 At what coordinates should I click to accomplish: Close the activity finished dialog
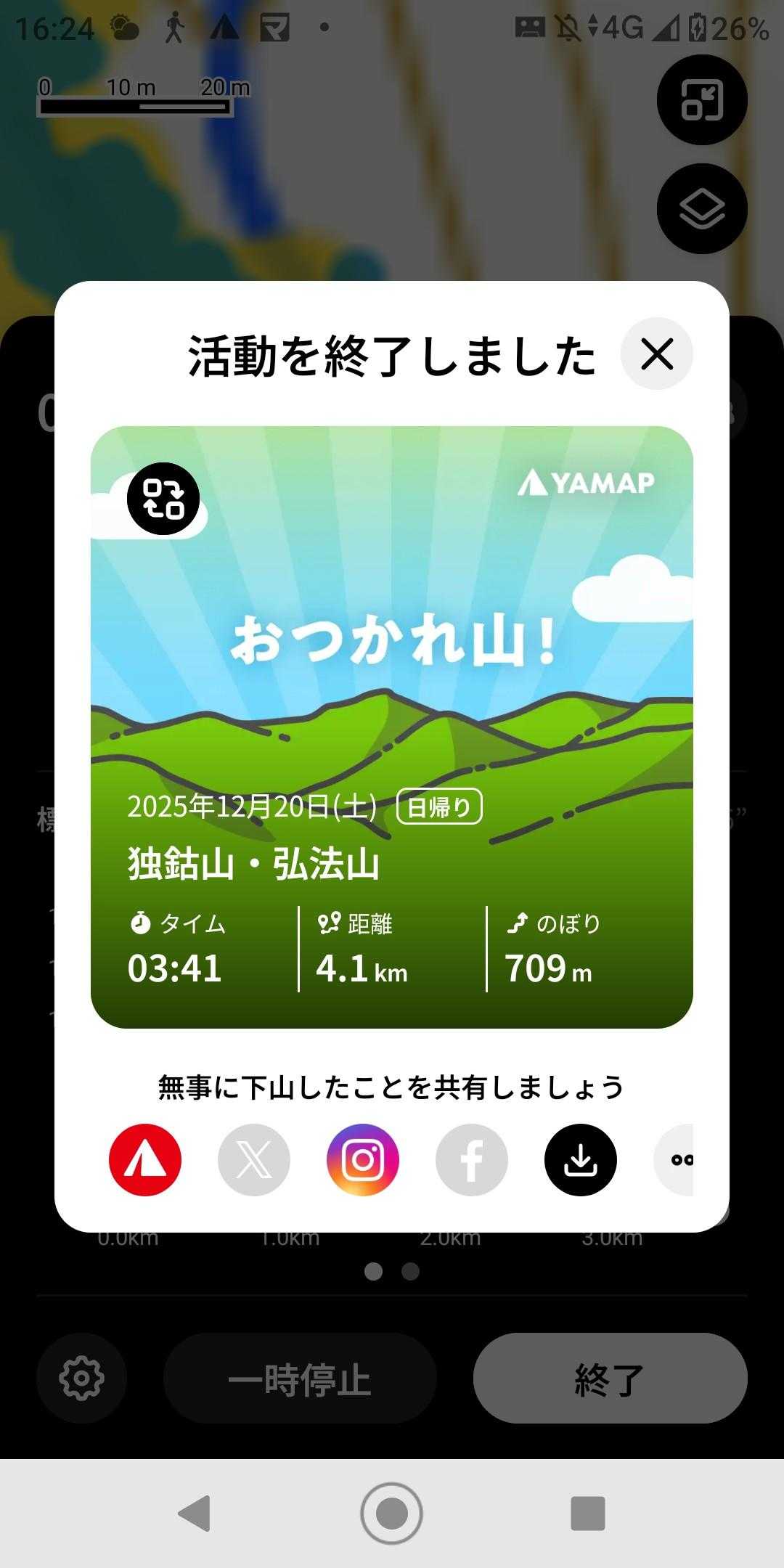point(656,354)
